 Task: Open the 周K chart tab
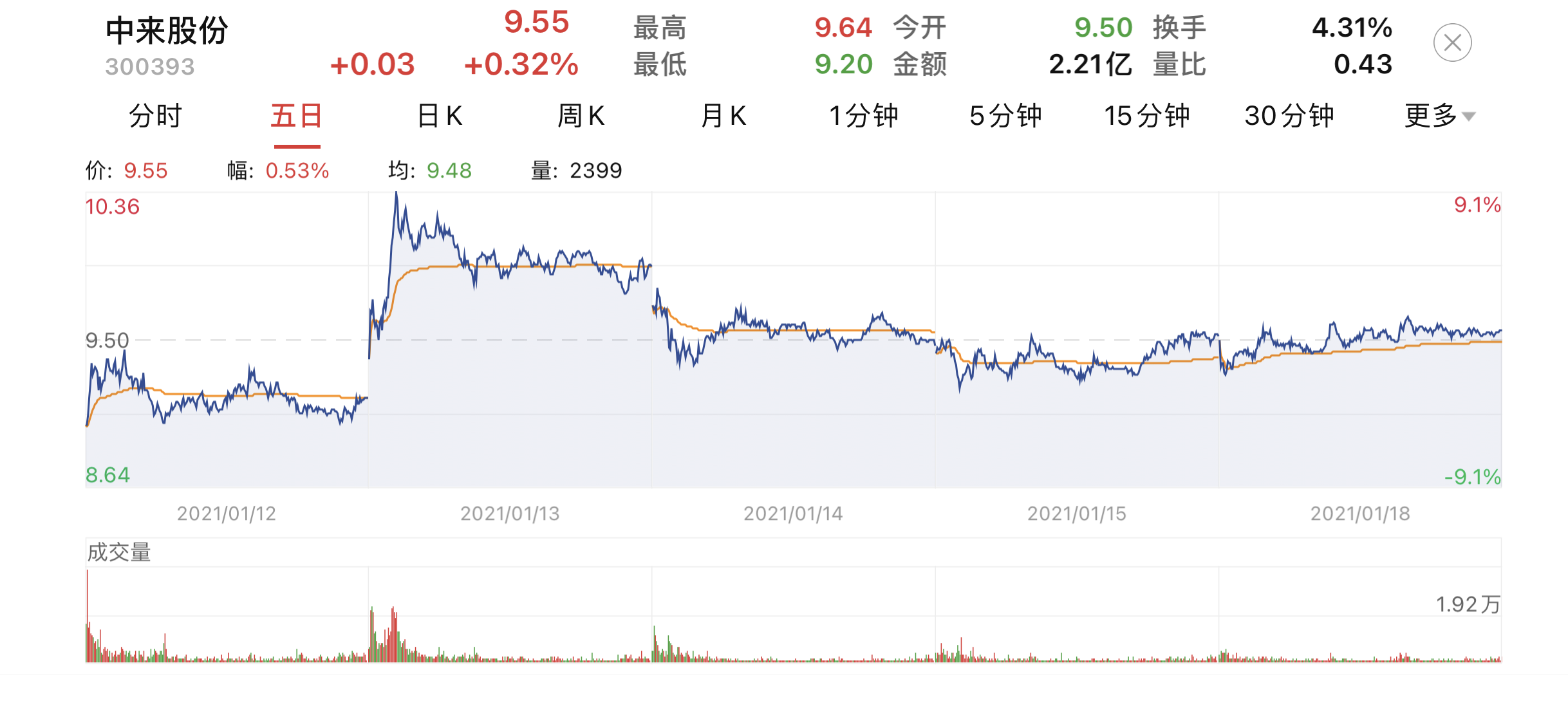[x=581, y=116]
